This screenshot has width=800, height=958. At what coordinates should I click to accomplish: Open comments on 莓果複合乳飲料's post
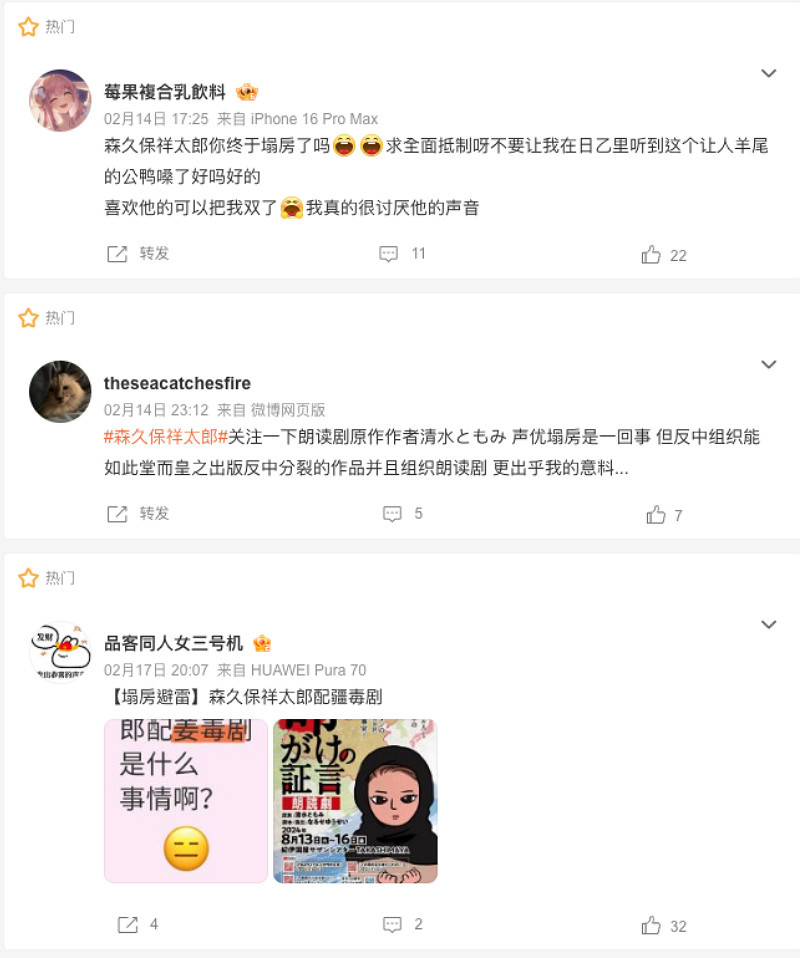point(391,254)
